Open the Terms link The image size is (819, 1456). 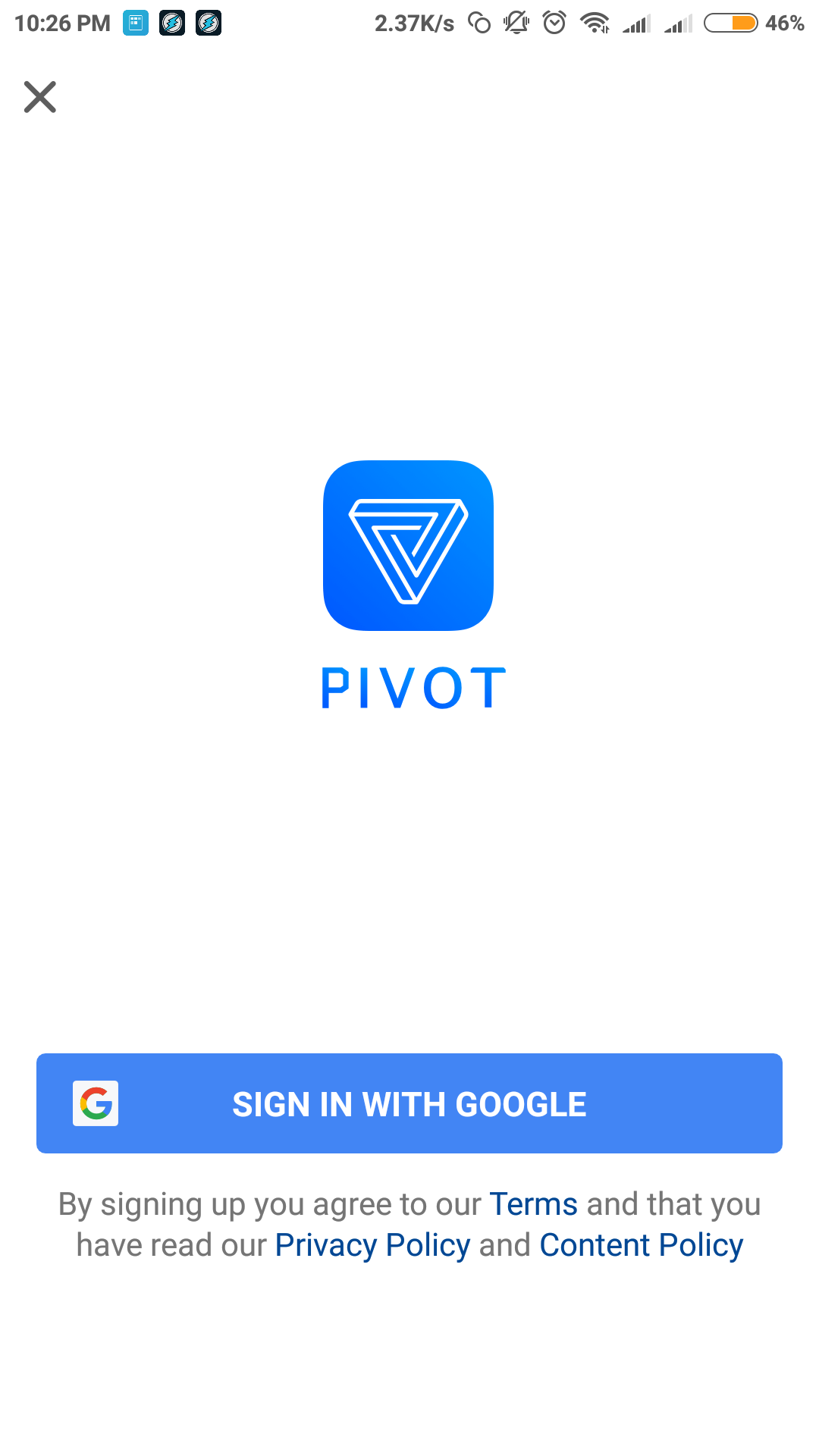pyautogui.click(x=533, y=1204)
